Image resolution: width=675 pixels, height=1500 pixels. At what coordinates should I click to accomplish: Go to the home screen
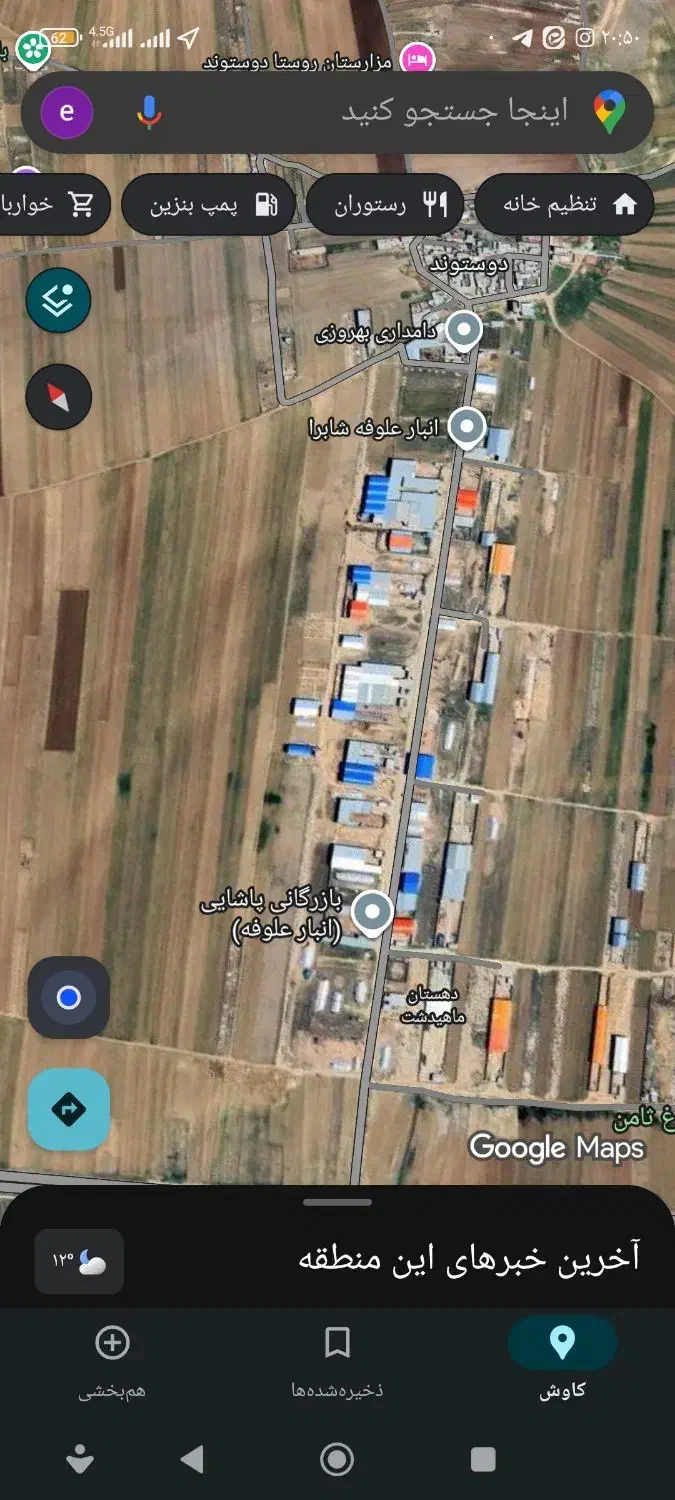click(337, 1459)
